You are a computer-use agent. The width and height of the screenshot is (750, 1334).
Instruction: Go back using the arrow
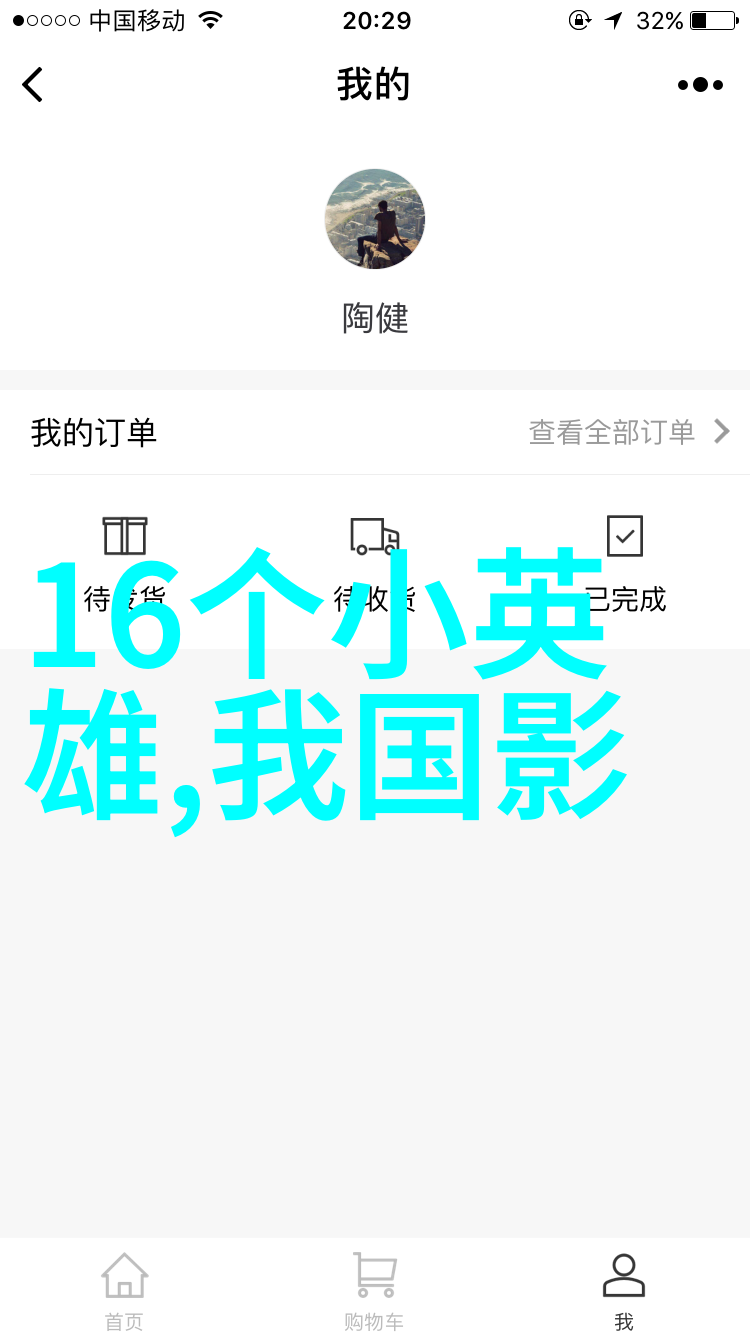click(x=33, y=85)
